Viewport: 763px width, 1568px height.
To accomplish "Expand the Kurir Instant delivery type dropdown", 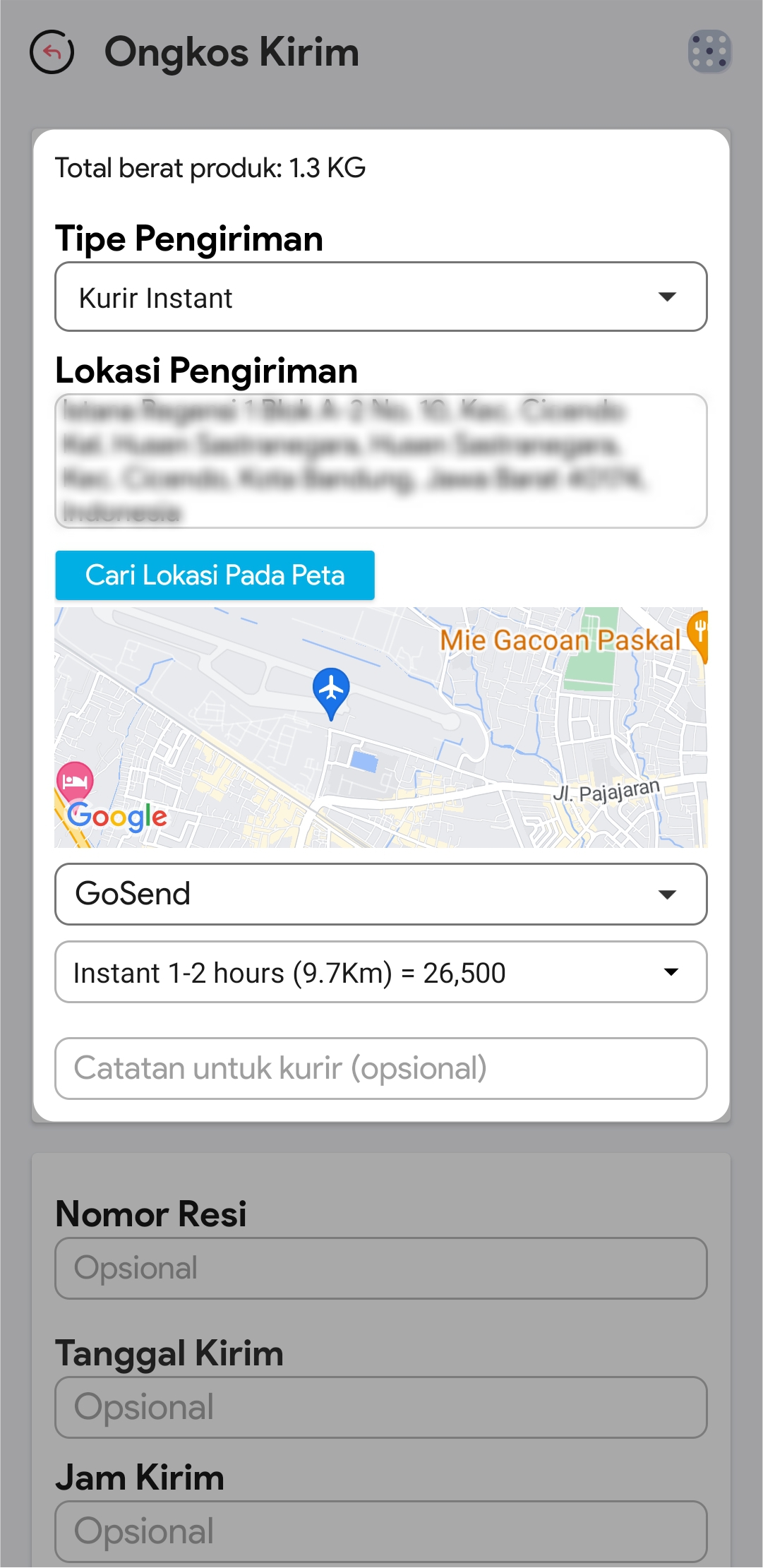I will 381,297.
